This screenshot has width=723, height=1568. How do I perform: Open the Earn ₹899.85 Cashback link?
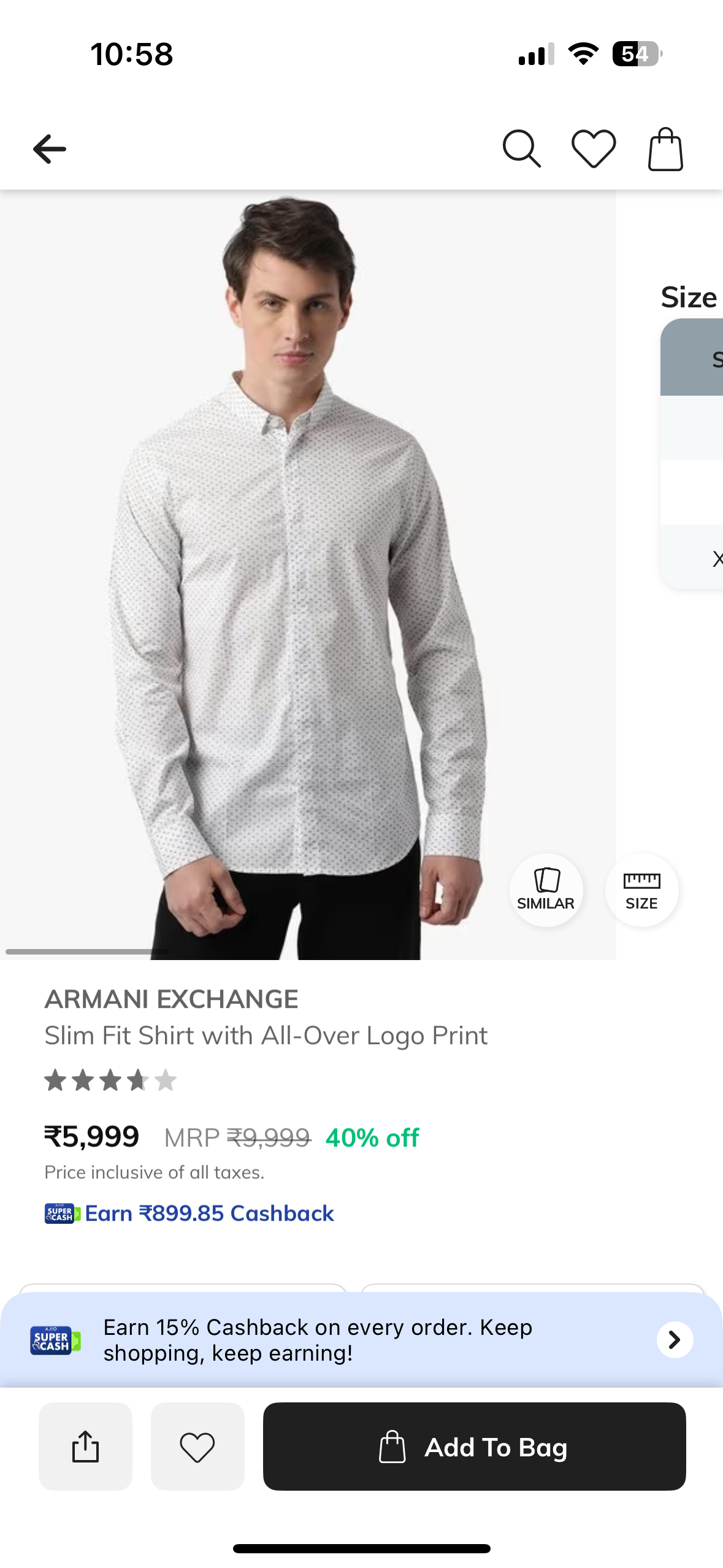[208, 1213]
